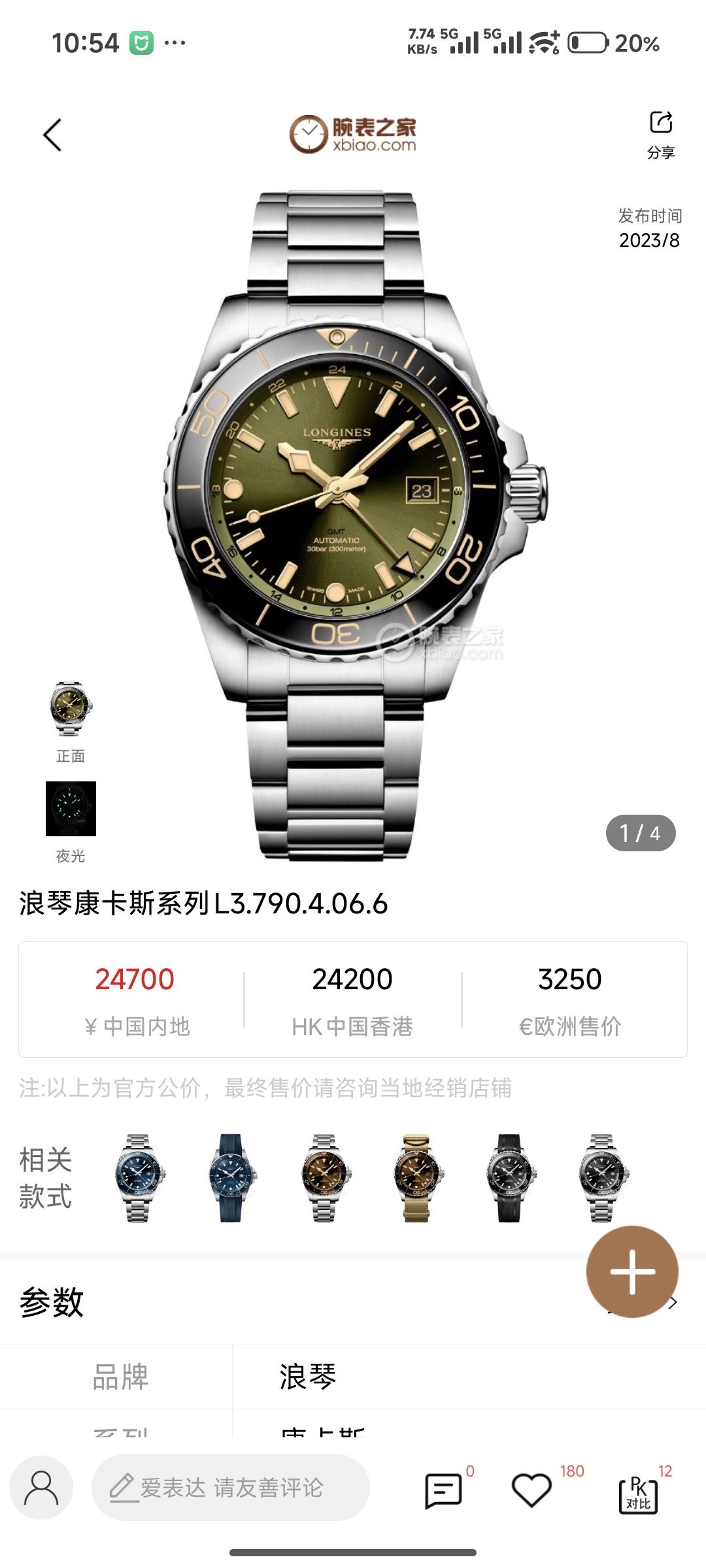Open the profile avatar icon
The height and width of the screenshot is (1568, 706).
pyautogui.click(x=41, y=1488)
